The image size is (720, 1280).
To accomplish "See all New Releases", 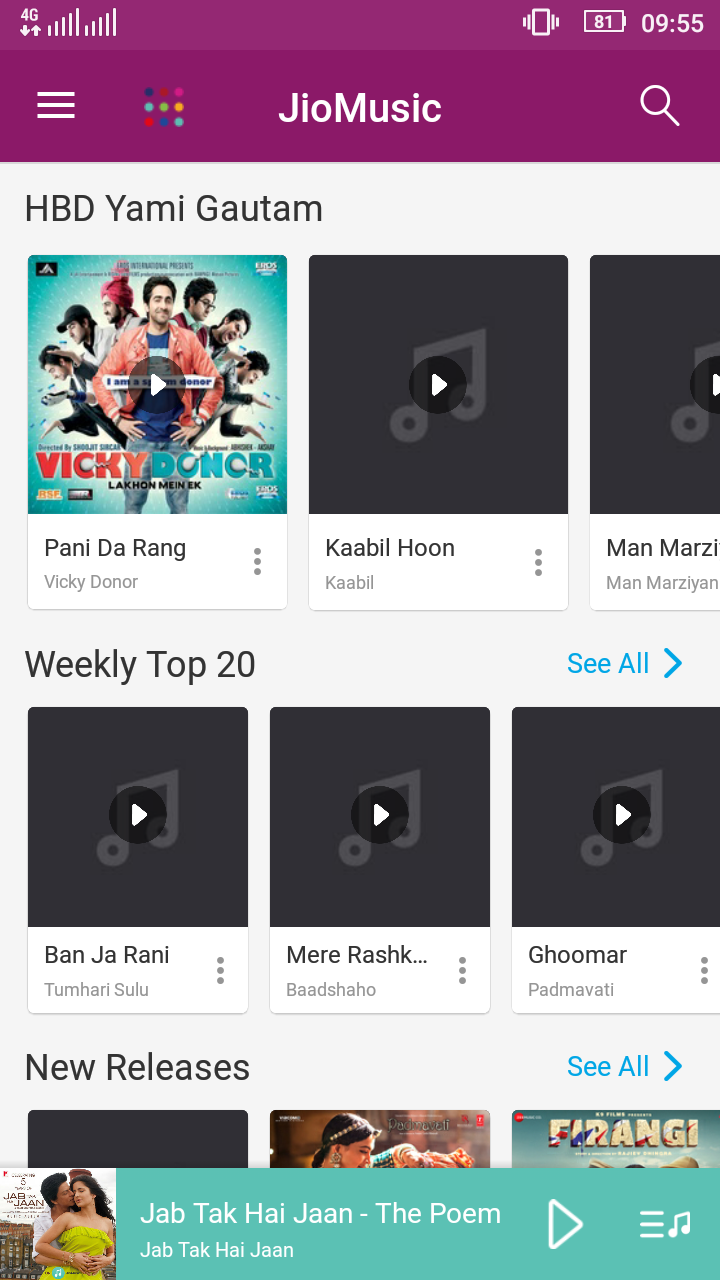I will tap(624, 1066).
